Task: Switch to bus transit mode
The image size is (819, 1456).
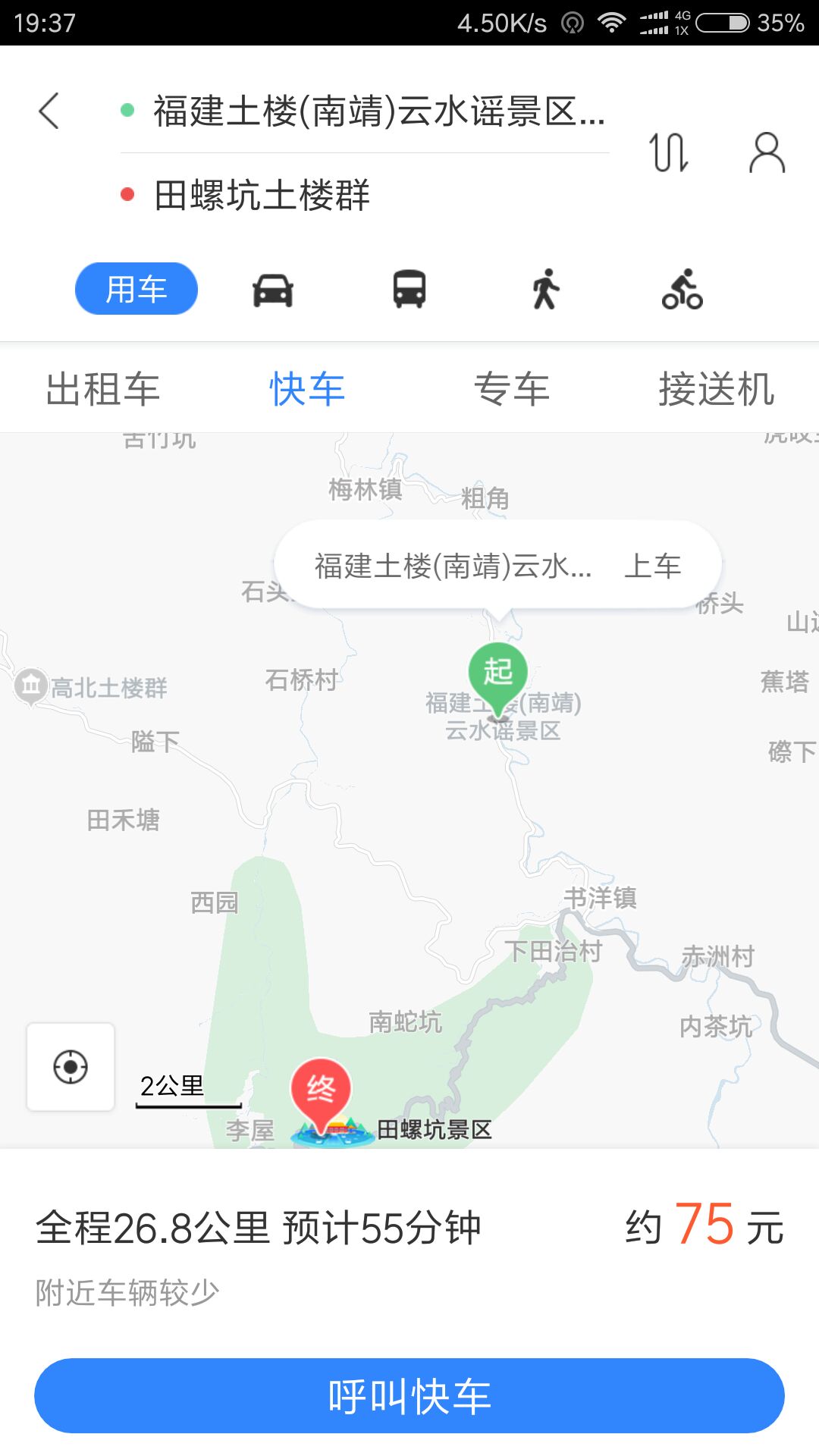Action: [x=409, y=290]
